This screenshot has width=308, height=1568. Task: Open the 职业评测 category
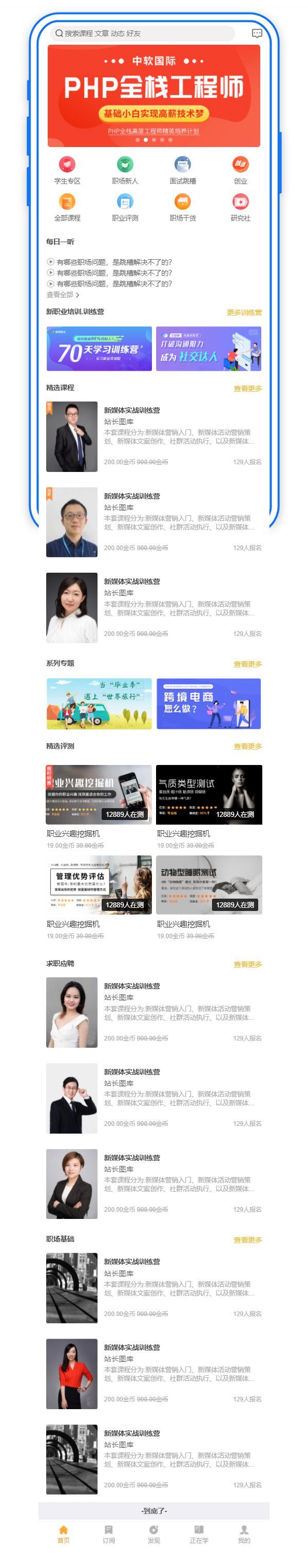coord(125,206)
